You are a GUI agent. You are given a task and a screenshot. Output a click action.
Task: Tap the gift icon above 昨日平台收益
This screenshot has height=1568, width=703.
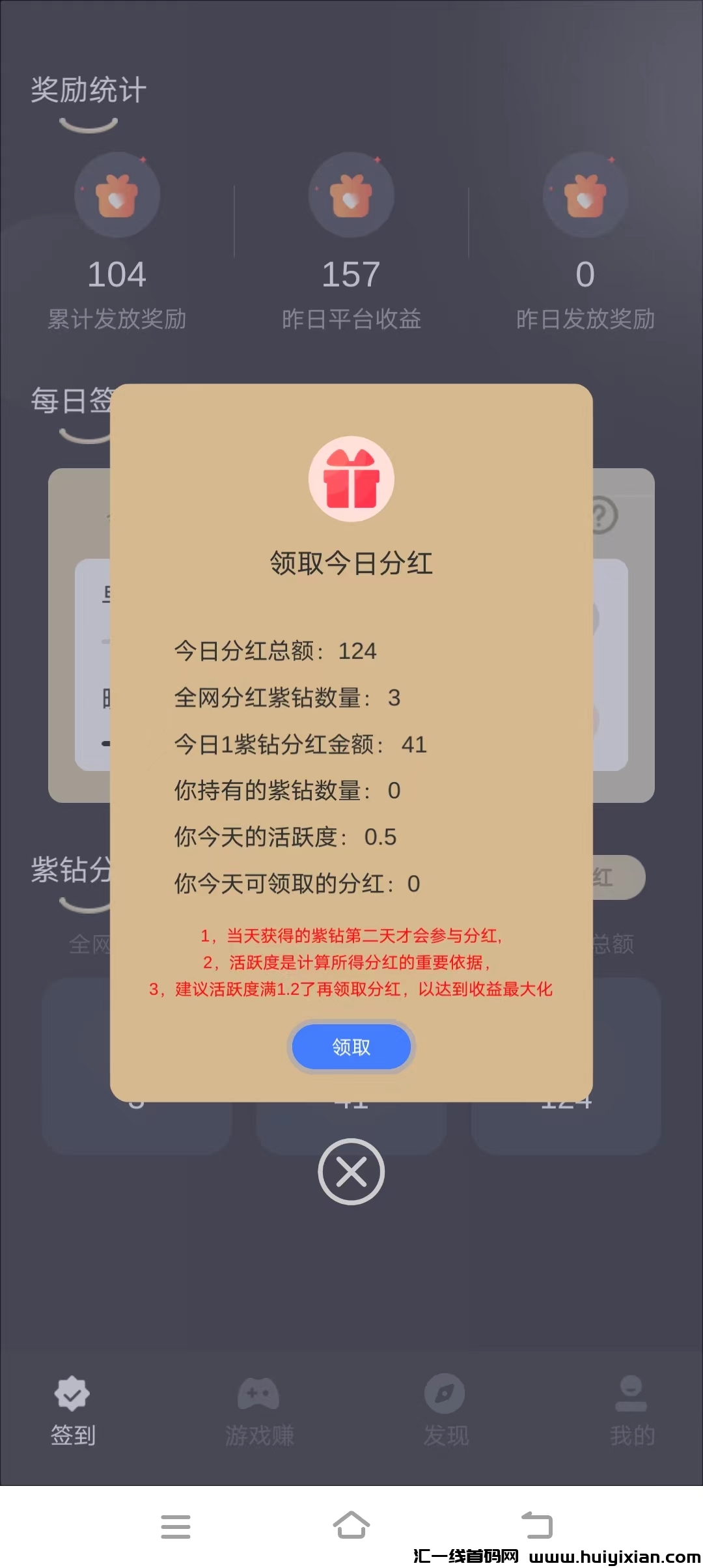click(x=351, y=195)
